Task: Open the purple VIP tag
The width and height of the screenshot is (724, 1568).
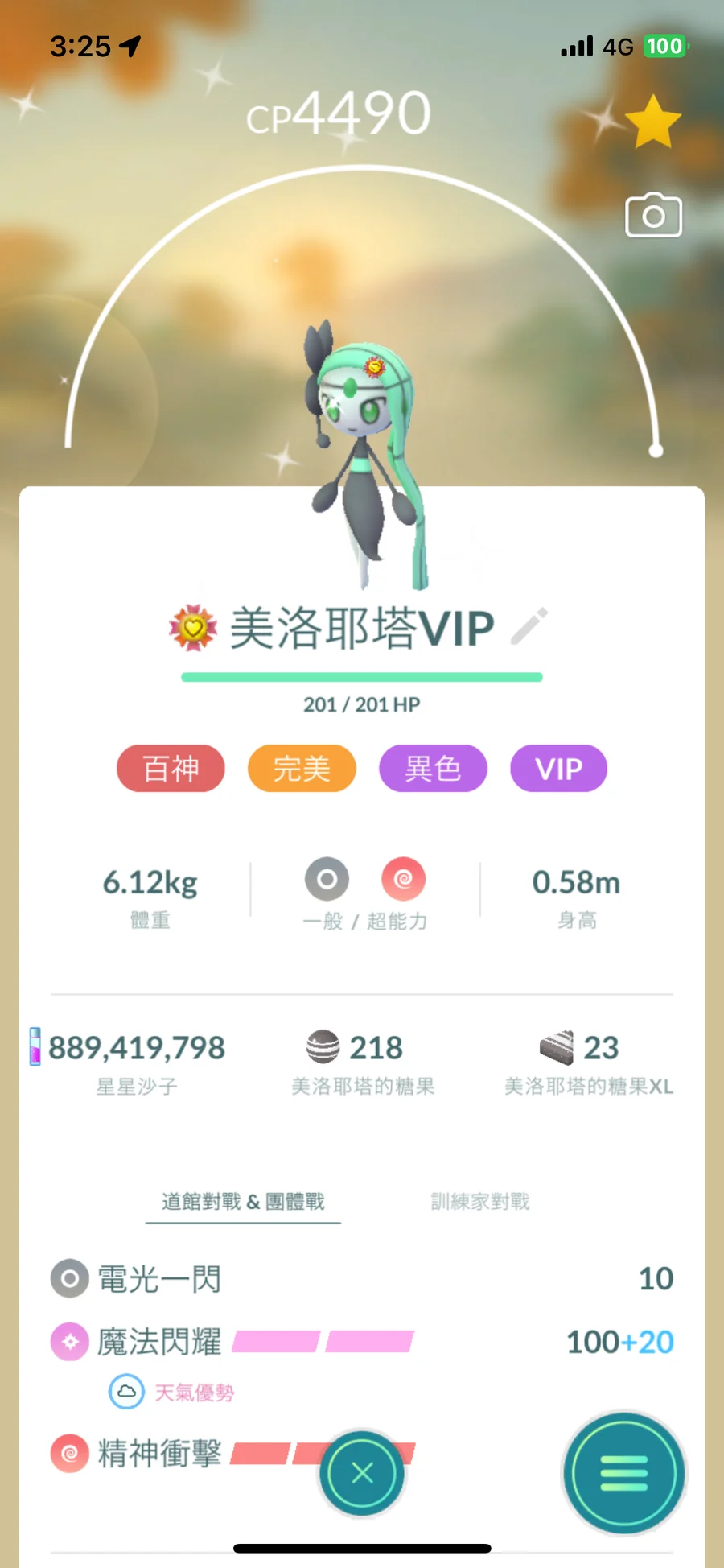Action: (x=558, y=769)
